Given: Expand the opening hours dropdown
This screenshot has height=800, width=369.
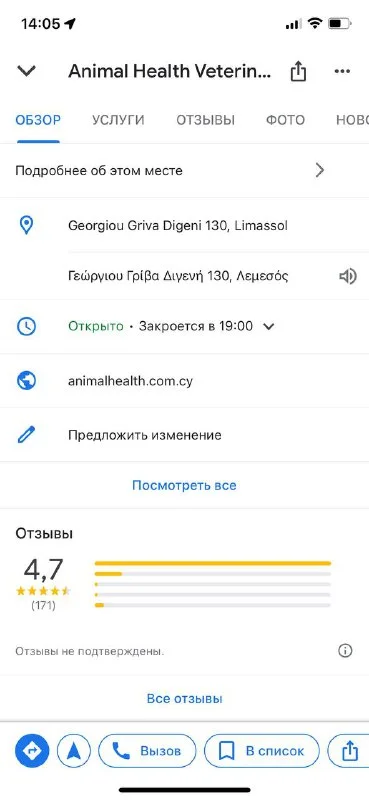Looking at the screenshot, I should 268,327.
